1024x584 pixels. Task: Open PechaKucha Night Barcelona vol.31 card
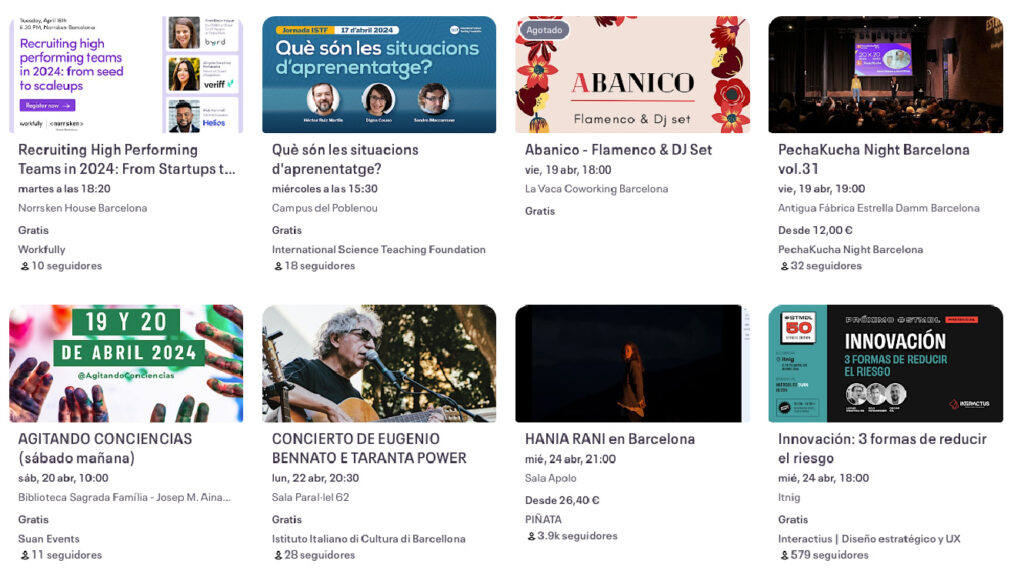click(x=873, y=159)
